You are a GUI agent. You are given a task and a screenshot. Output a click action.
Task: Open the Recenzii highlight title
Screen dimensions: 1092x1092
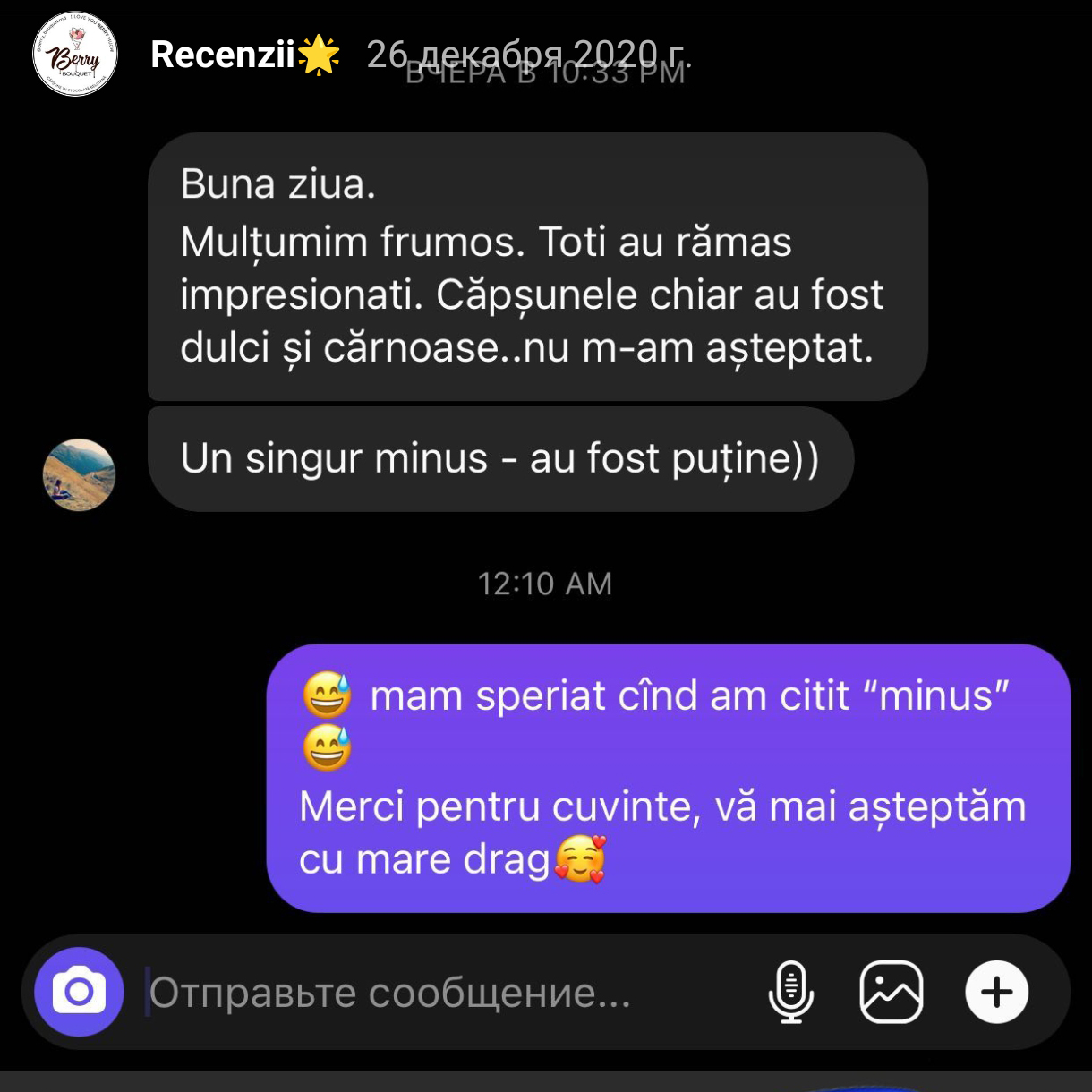point(224,55)
